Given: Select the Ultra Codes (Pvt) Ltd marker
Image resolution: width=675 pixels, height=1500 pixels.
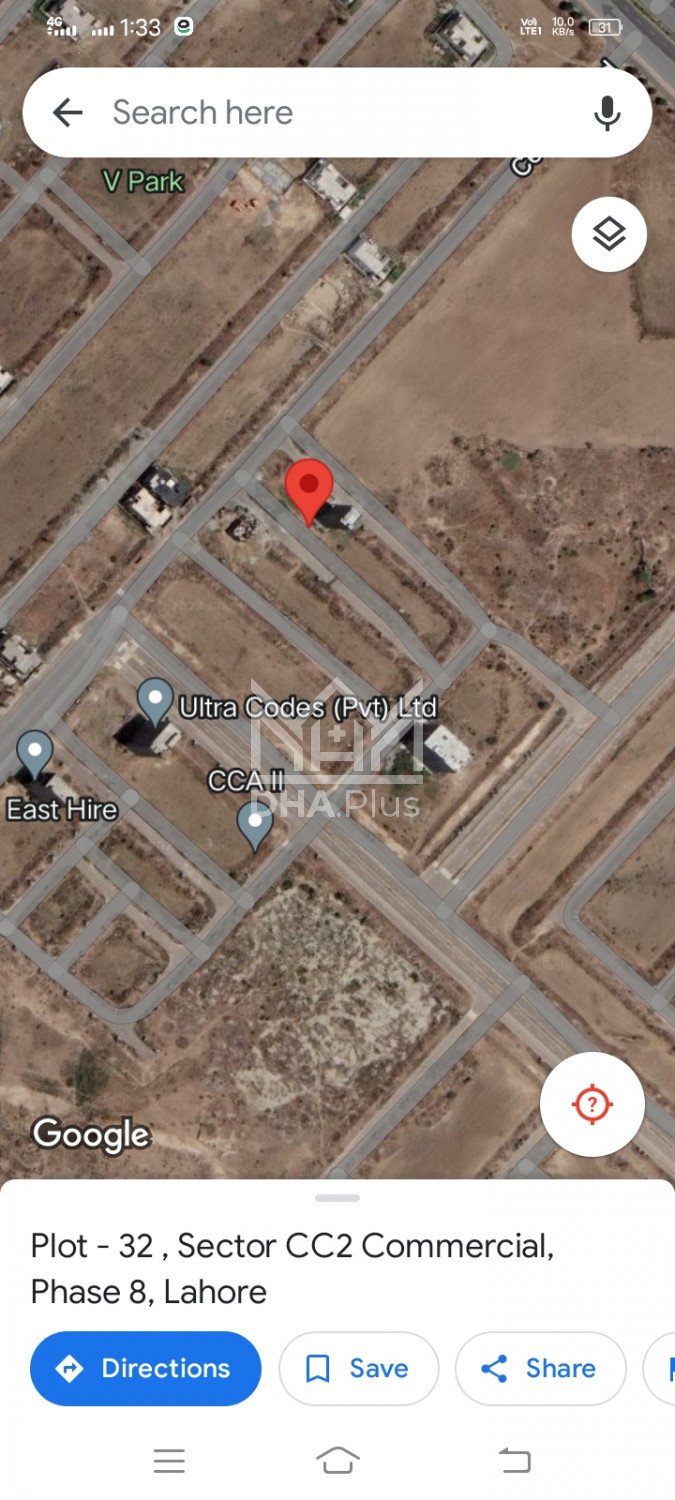Looking at the screenshot, I should tap(155, 699).
